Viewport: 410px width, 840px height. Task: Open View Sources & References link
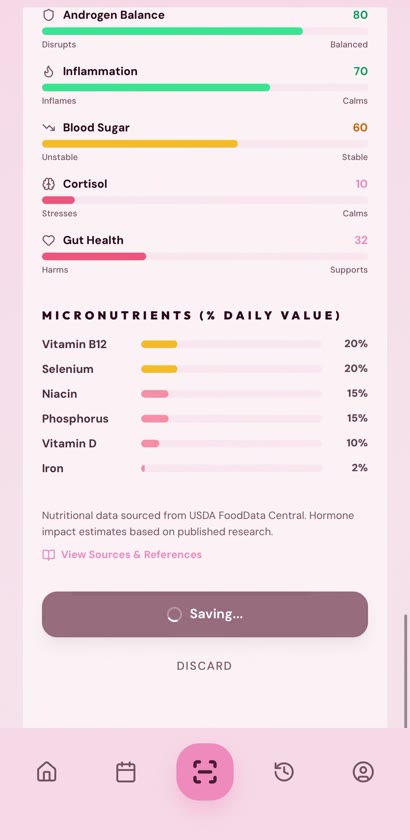pyautogui.click(x=122, y=554)
